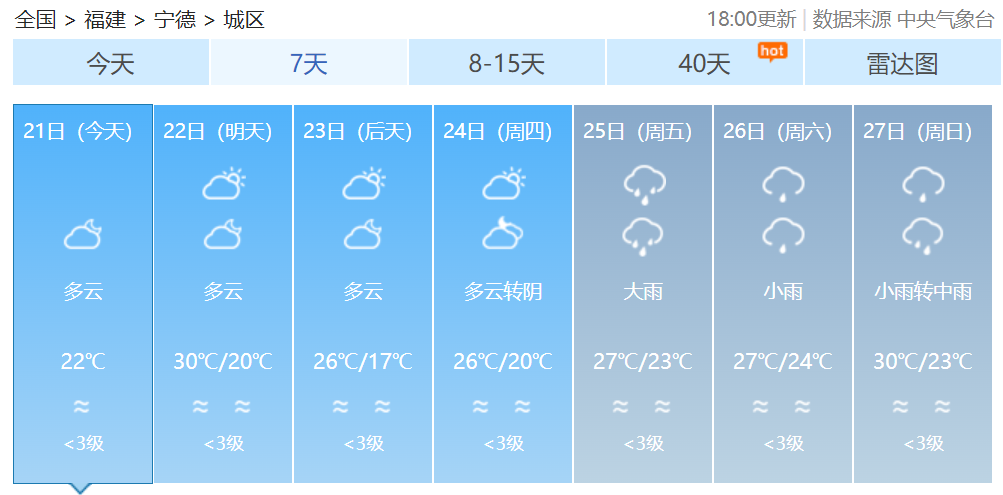
Task: Go to the 全国 breadcrumb link
Action: 35,19
